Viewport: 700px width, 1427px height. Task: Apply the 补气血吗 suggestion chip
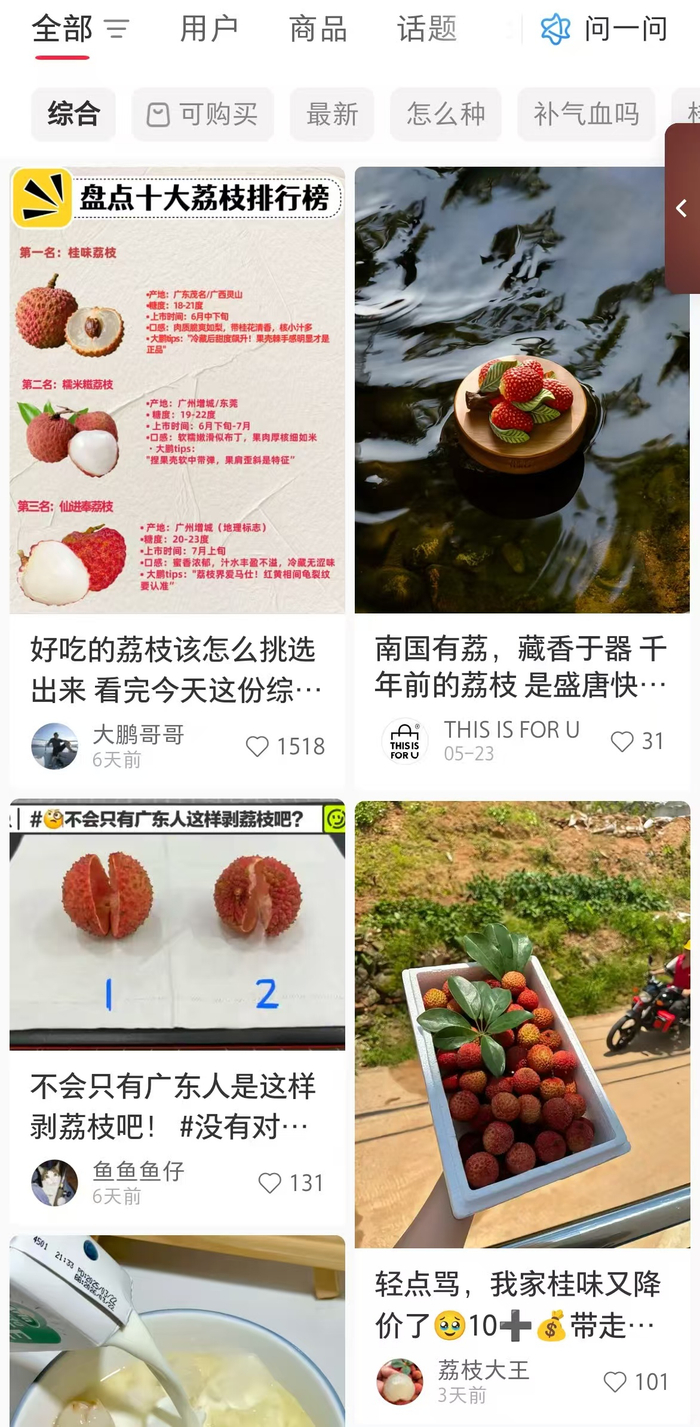[x=586, y=114]
